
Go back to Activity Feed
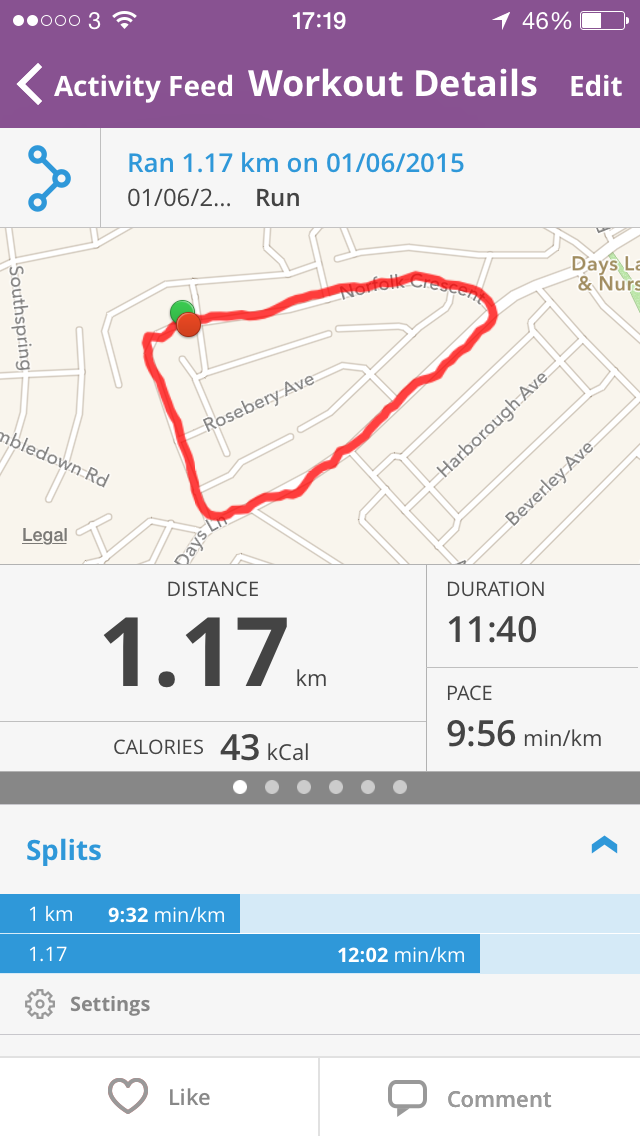(125, 86)
